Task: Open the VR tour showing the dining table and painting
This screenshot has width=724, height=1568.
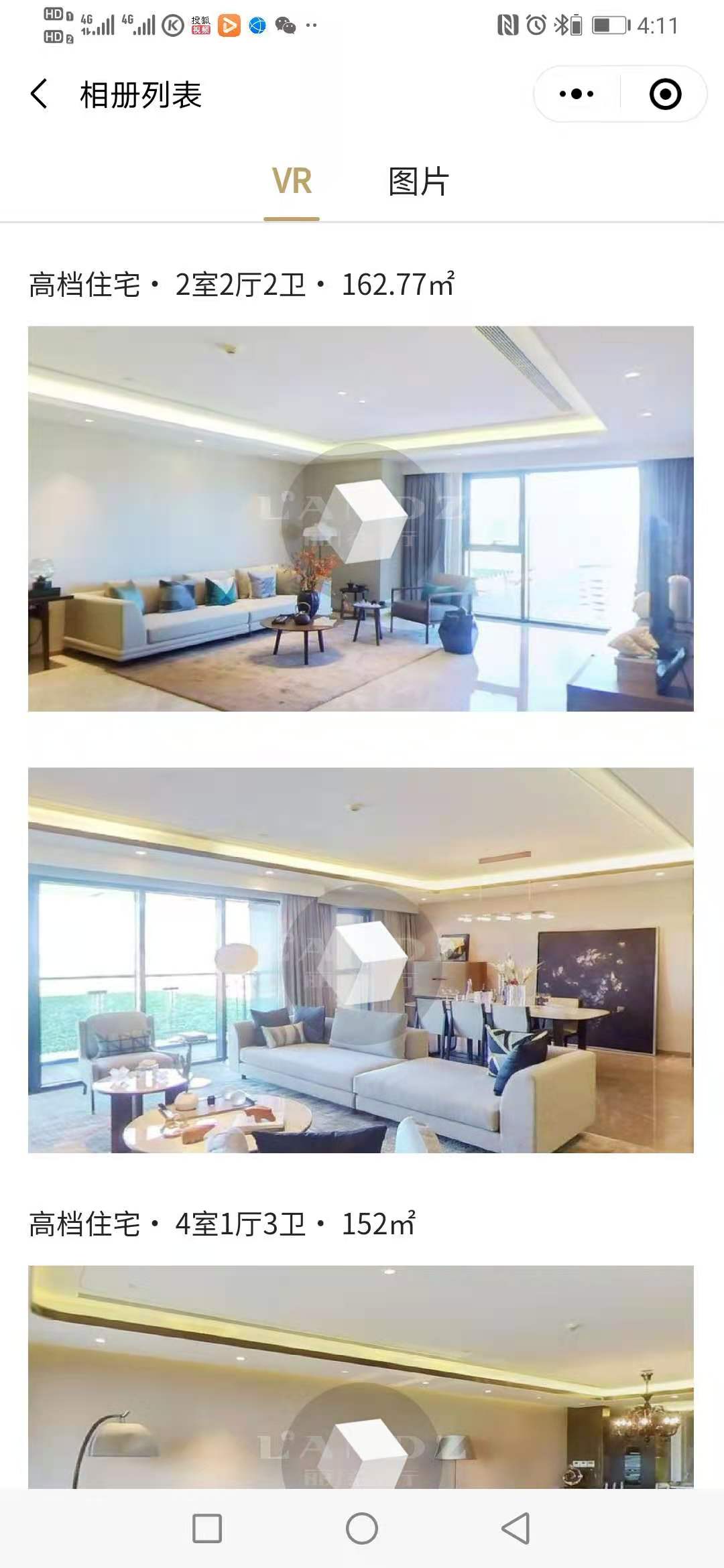Action: coord(361,960)
